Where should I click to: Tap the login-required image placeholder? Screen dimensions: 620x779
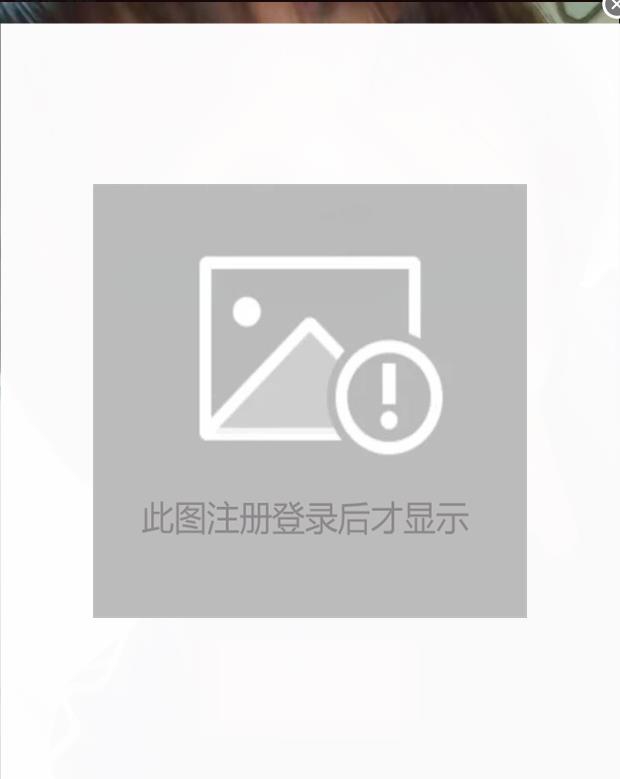point(310,400)
